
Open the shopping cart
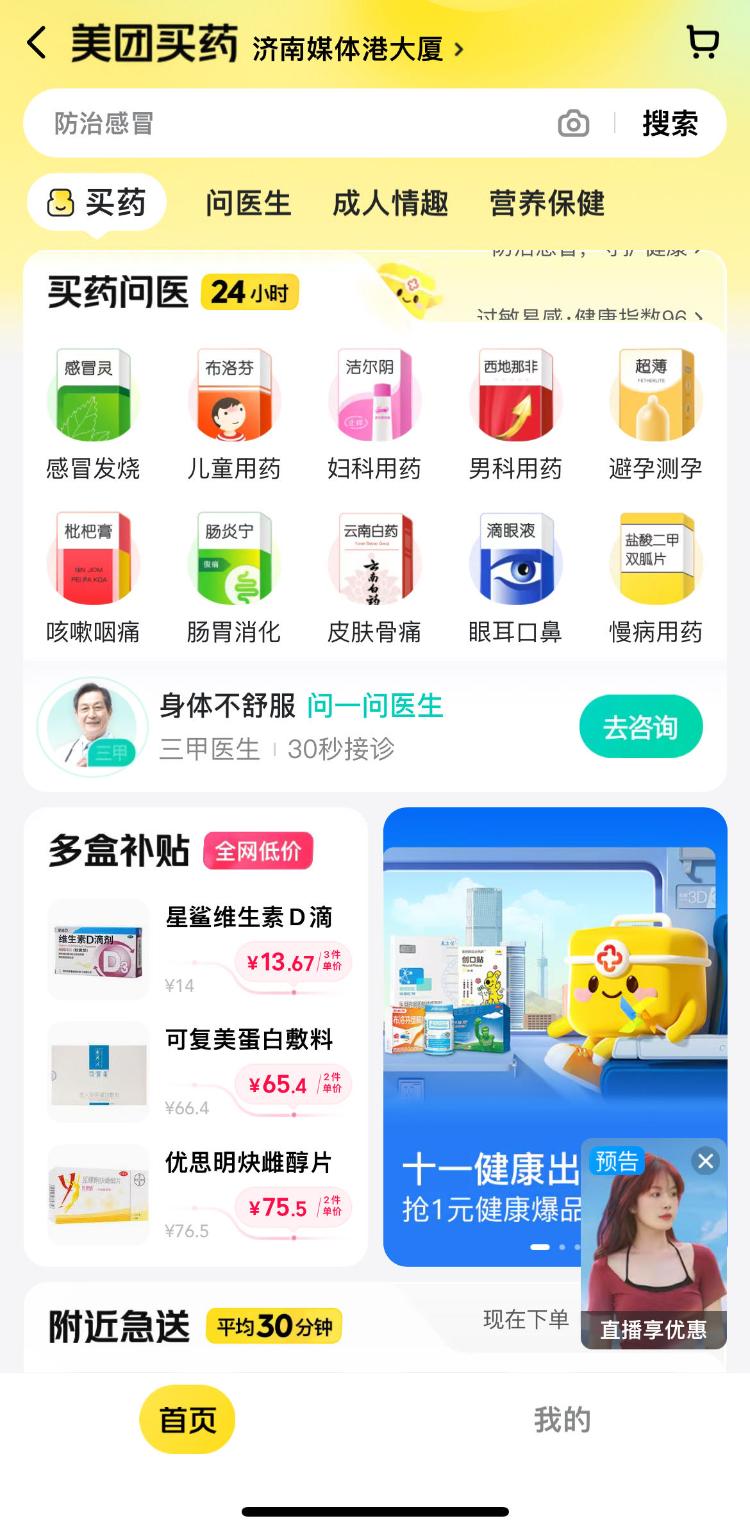[703, 43]
